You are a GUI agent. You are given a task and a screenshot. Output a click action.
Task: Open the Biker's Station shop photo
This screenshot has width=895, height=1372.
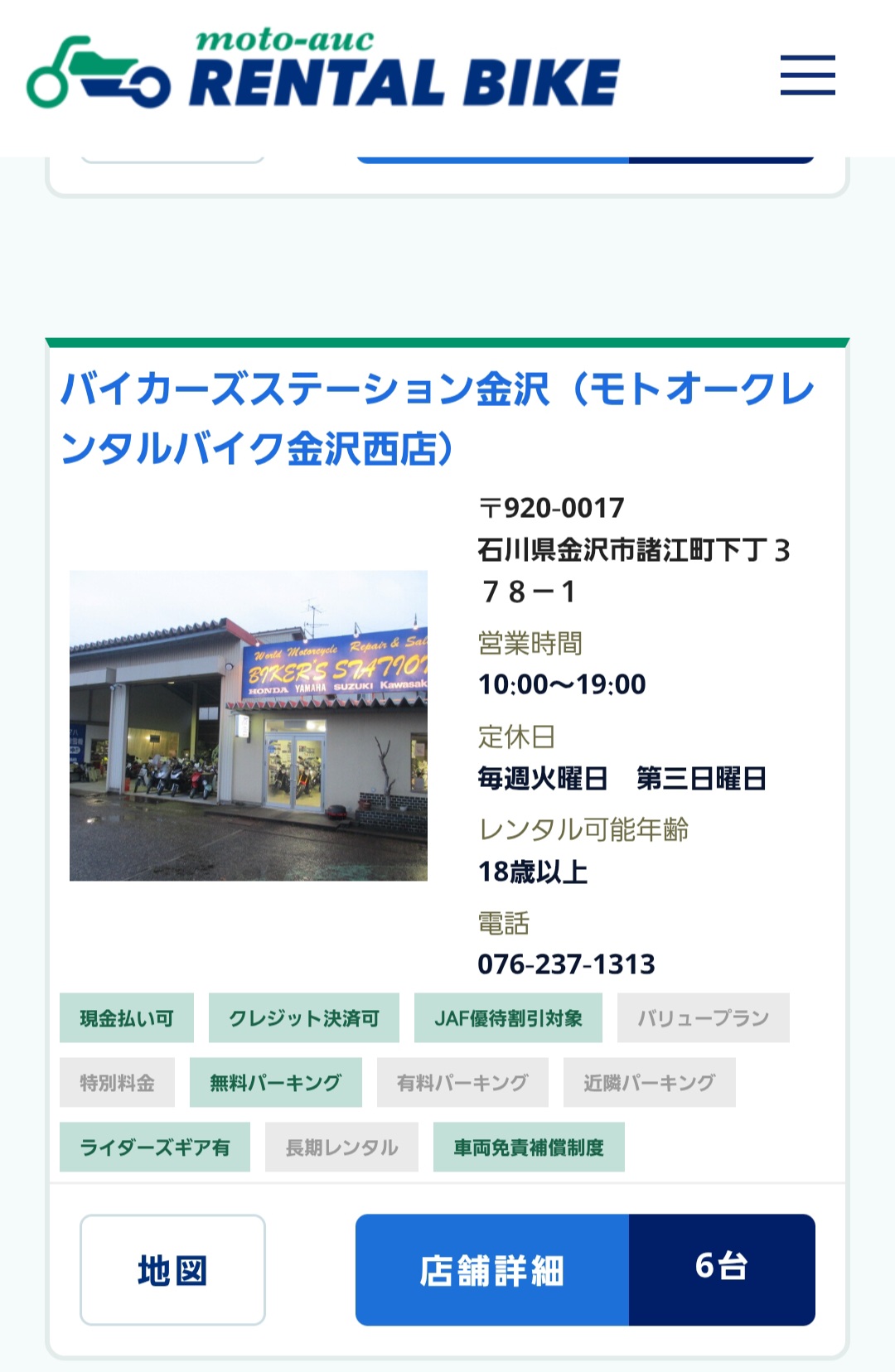point(249,725)
